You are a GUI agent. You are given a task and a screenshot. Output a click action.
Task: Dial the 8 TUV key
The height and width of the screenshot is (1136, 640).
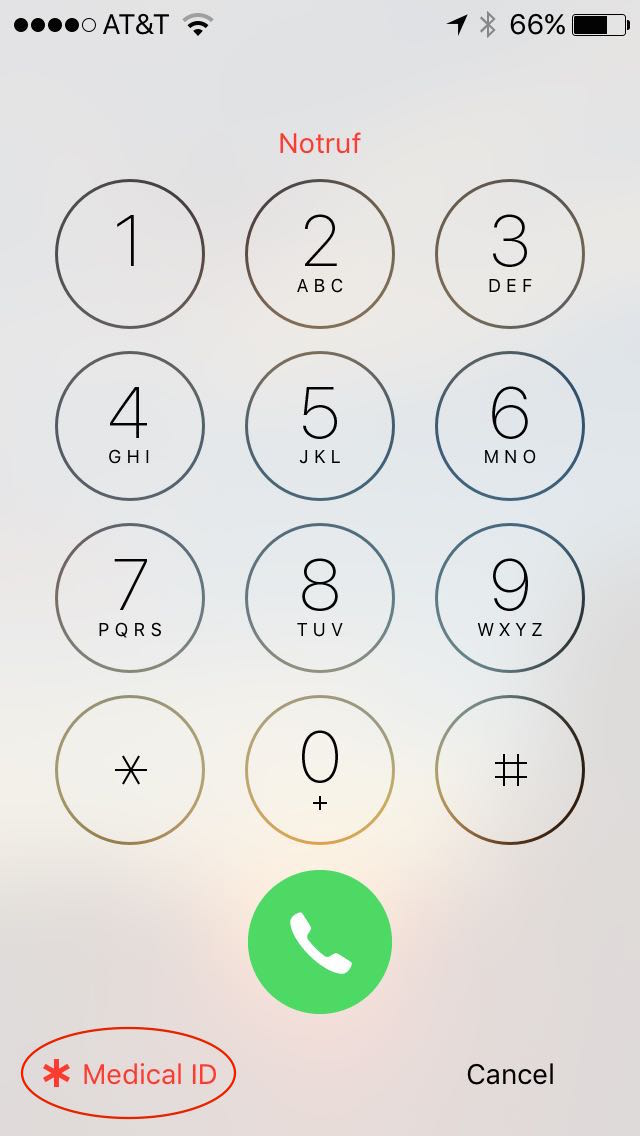point(320,598)
